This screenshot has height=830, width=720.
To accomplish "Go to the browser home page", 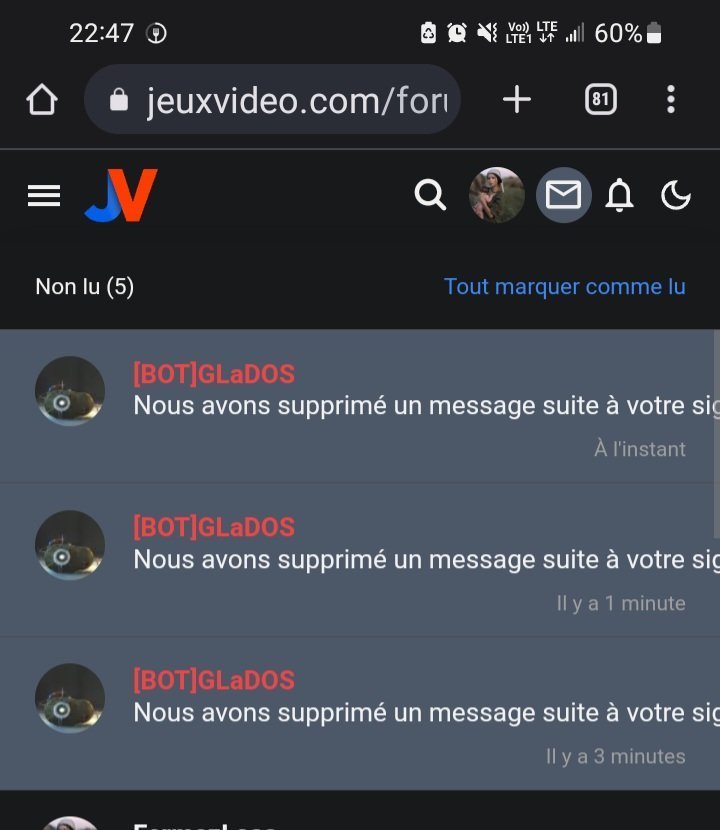I will click(42, 100).
